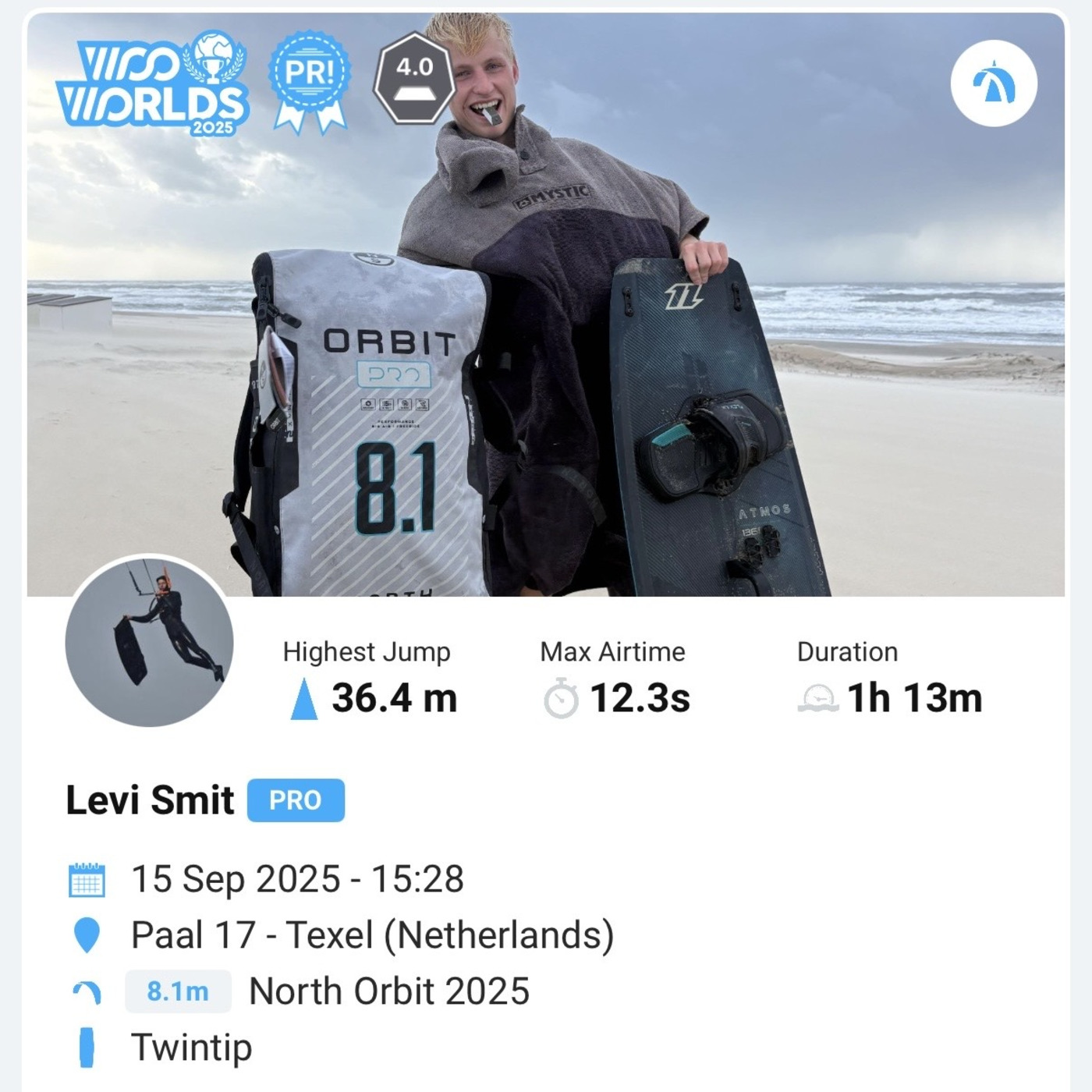Tap the 4.0 hexagon badge
The width and height of the screenshot is (1092, 1092).
[x=414, y=78]
